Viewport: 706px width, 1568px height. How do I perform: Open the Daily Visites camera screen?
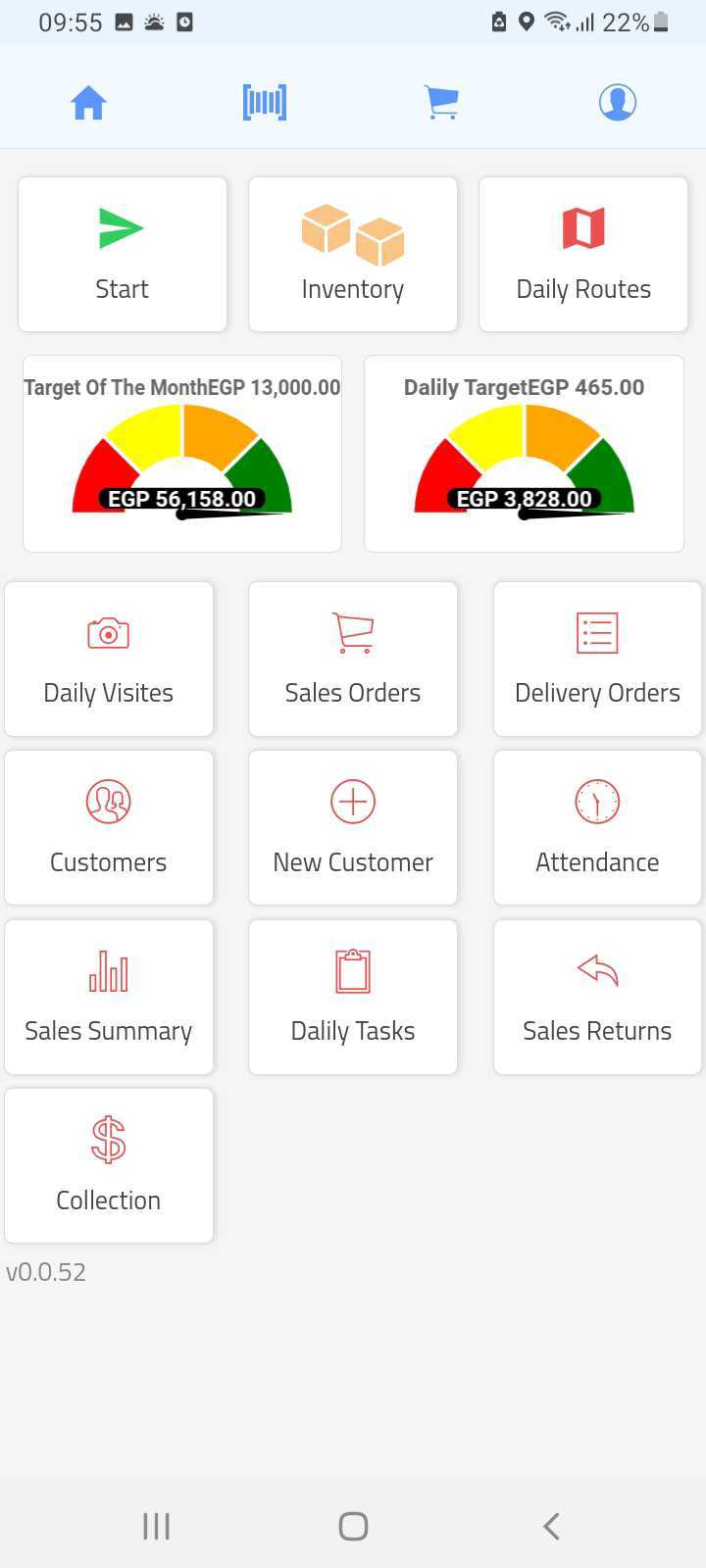click(108, 657)
